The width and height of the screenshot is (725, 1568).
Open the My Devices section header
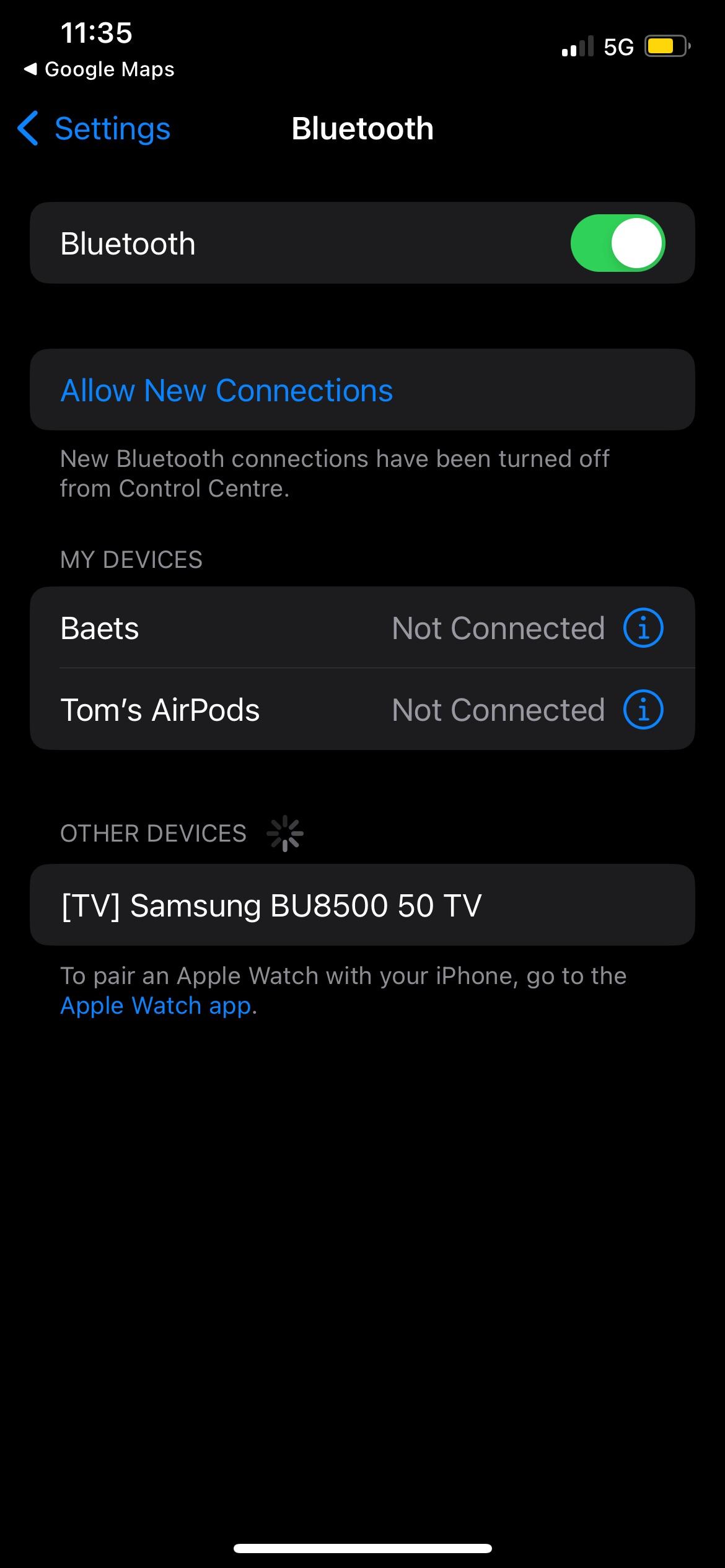coord(131,559)
